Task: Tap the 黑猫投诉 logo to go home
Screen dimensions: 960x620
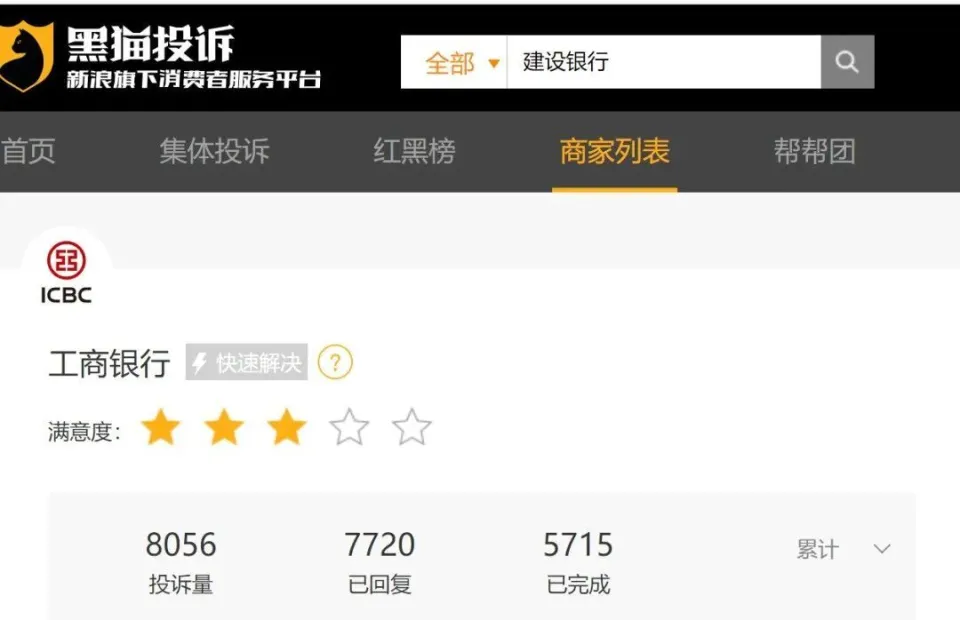Action: [160, 55]
